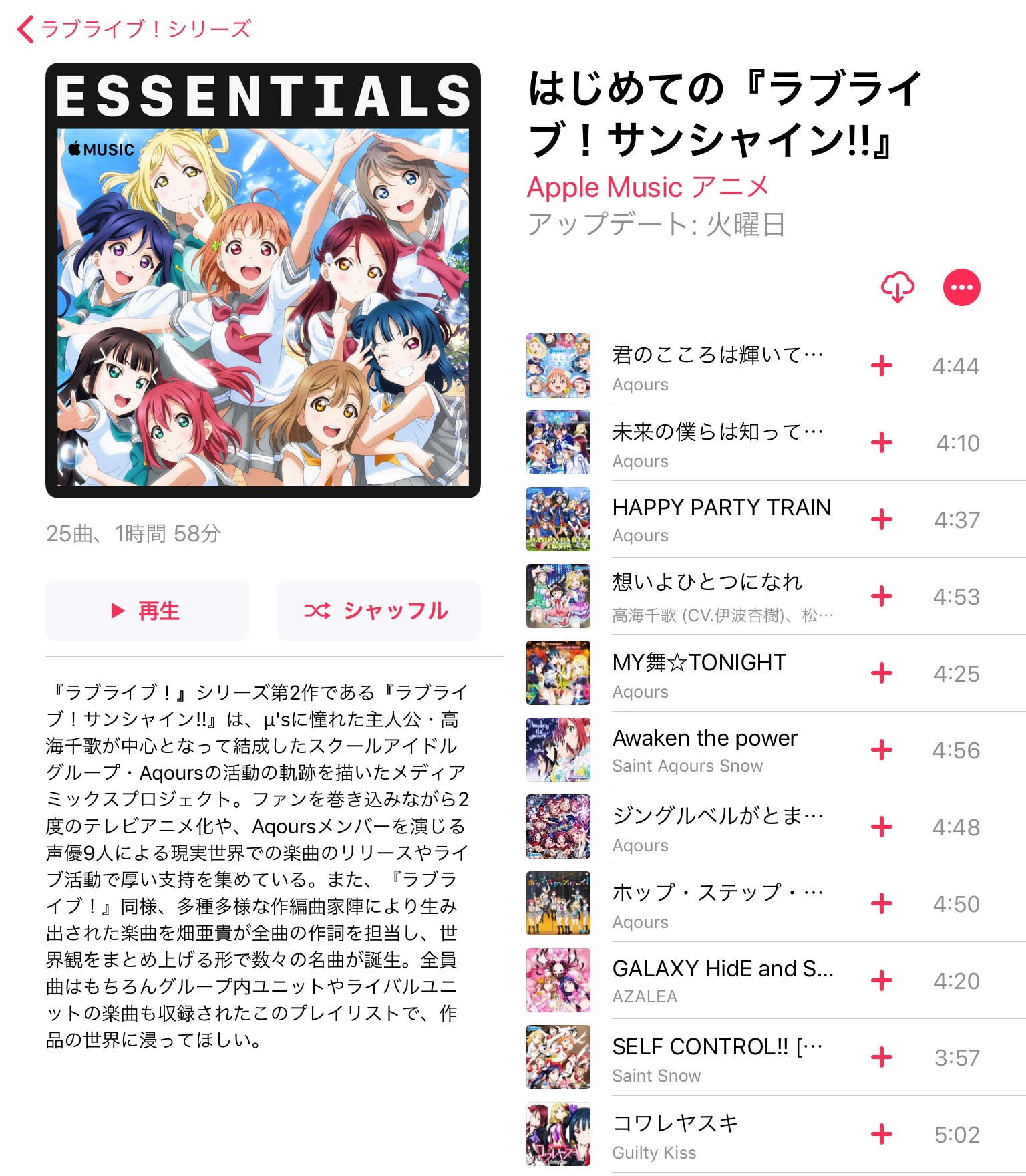
Task: Add コワレヤスキ to library
Action: (882, 1134)
